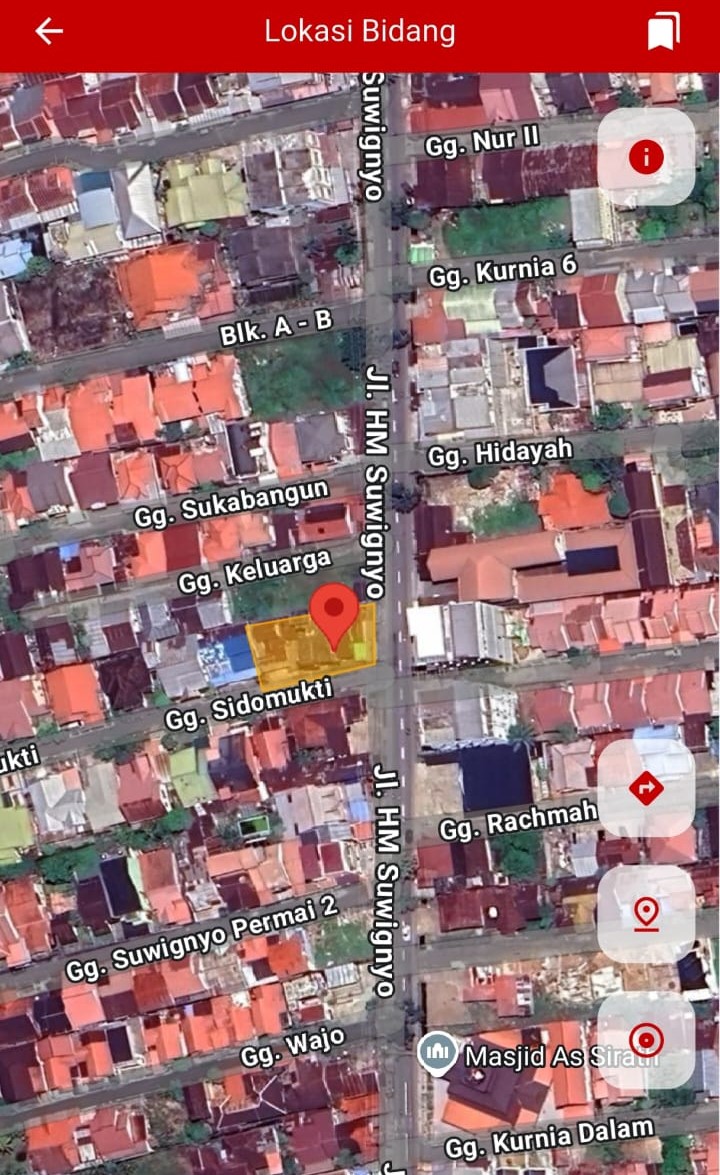Click the Gg. Rachmah label on the map
This screenshot has width=720, height=1175.
[x=520, y=823]
